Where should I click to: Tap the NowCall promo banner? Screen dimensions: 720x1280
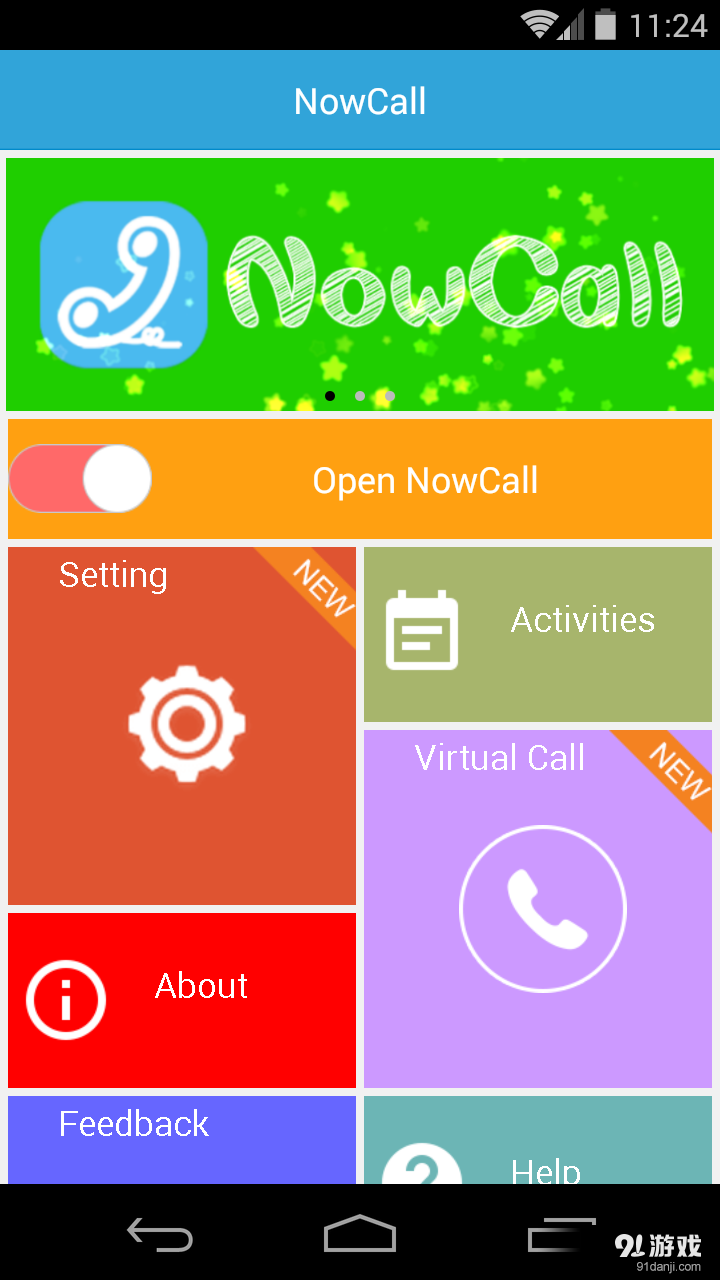point(360,284)
